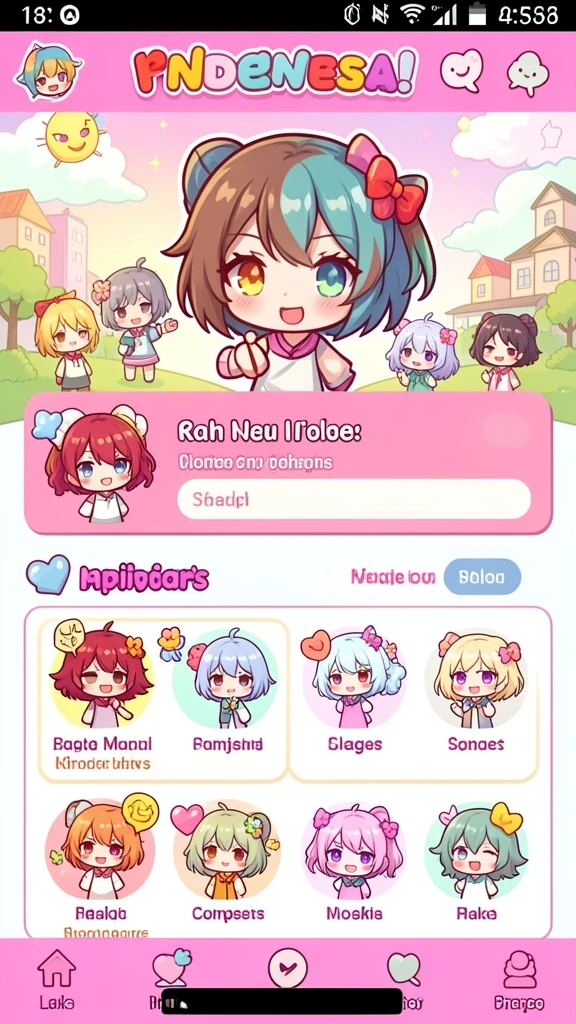
Task: Open the profile avatar in the header
Action: coord(47,71)
